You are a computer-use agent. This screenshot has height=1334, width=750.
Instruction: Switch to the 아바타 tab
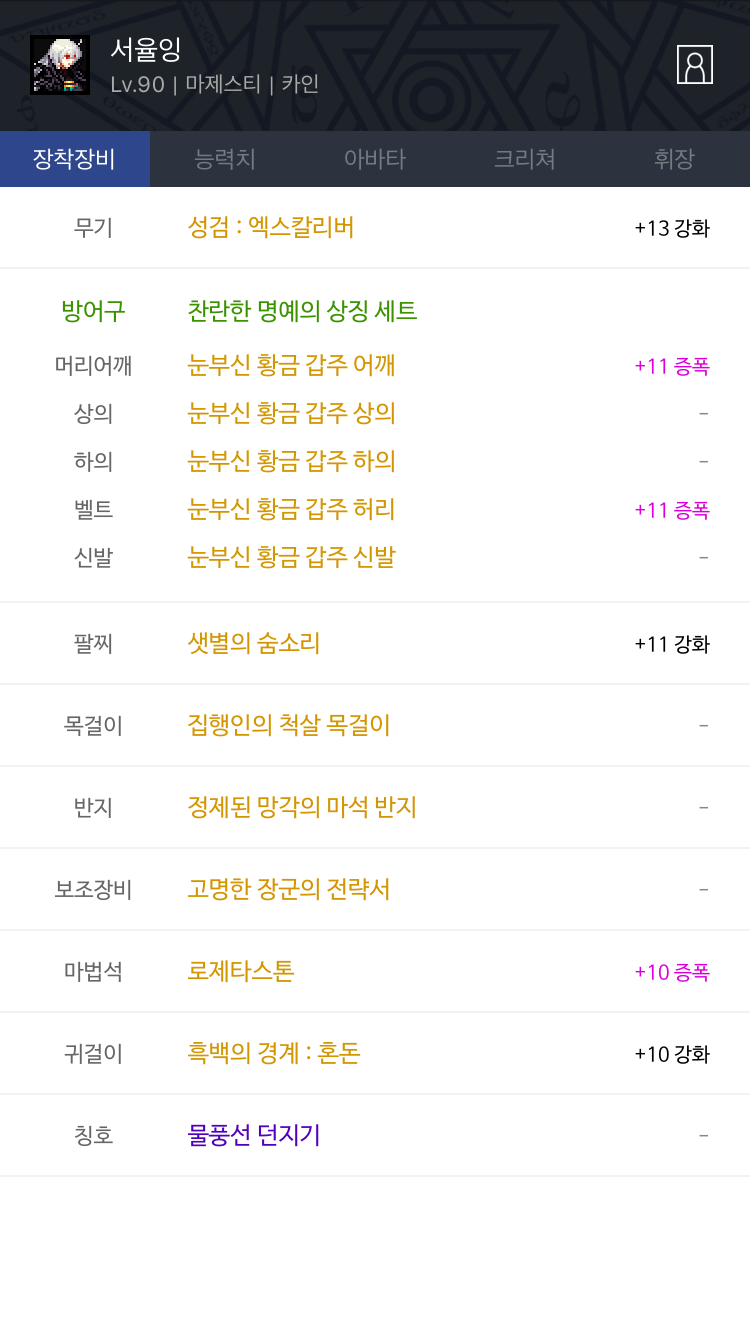coord(375,159)
